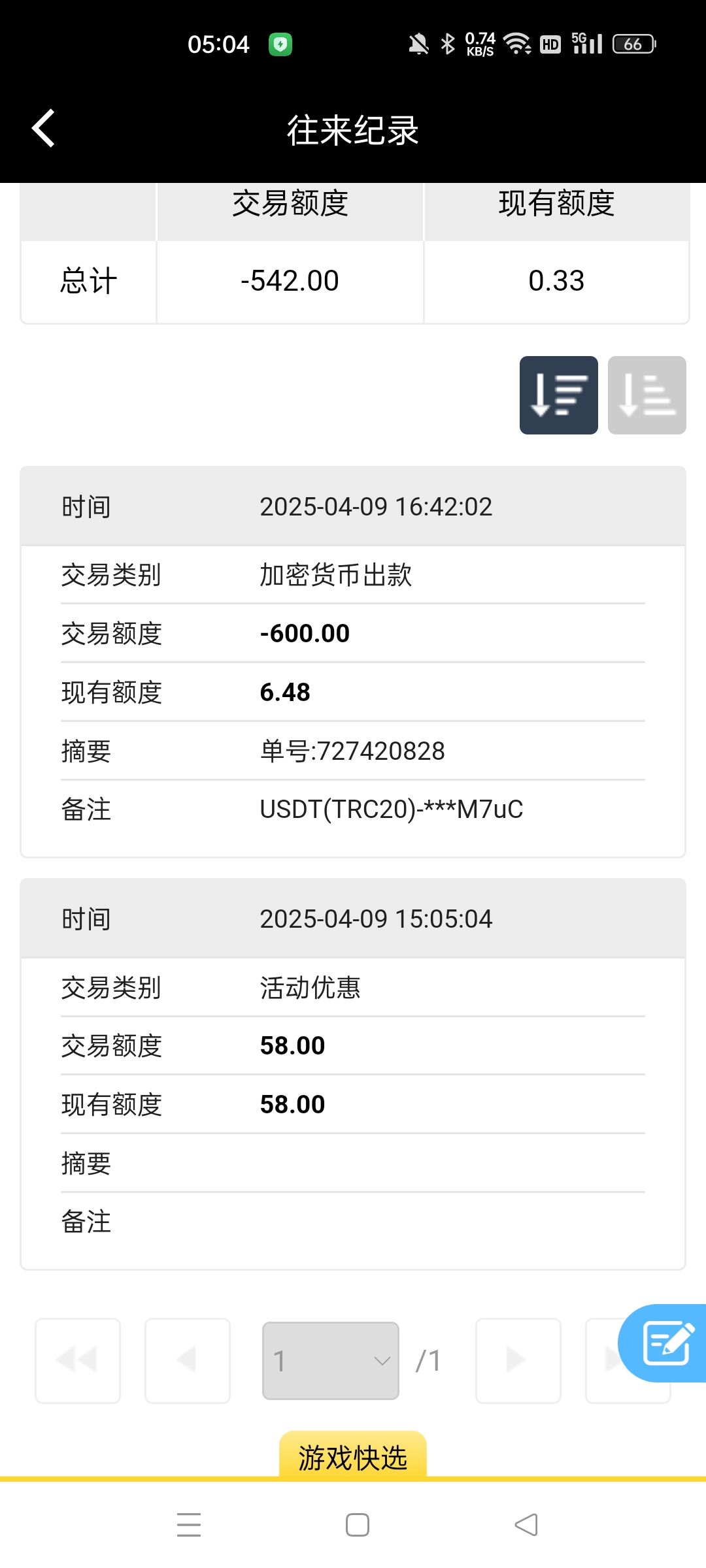Sort records in ascending order
This screenshot has width=706, height=1568.
tap(647, 395)
